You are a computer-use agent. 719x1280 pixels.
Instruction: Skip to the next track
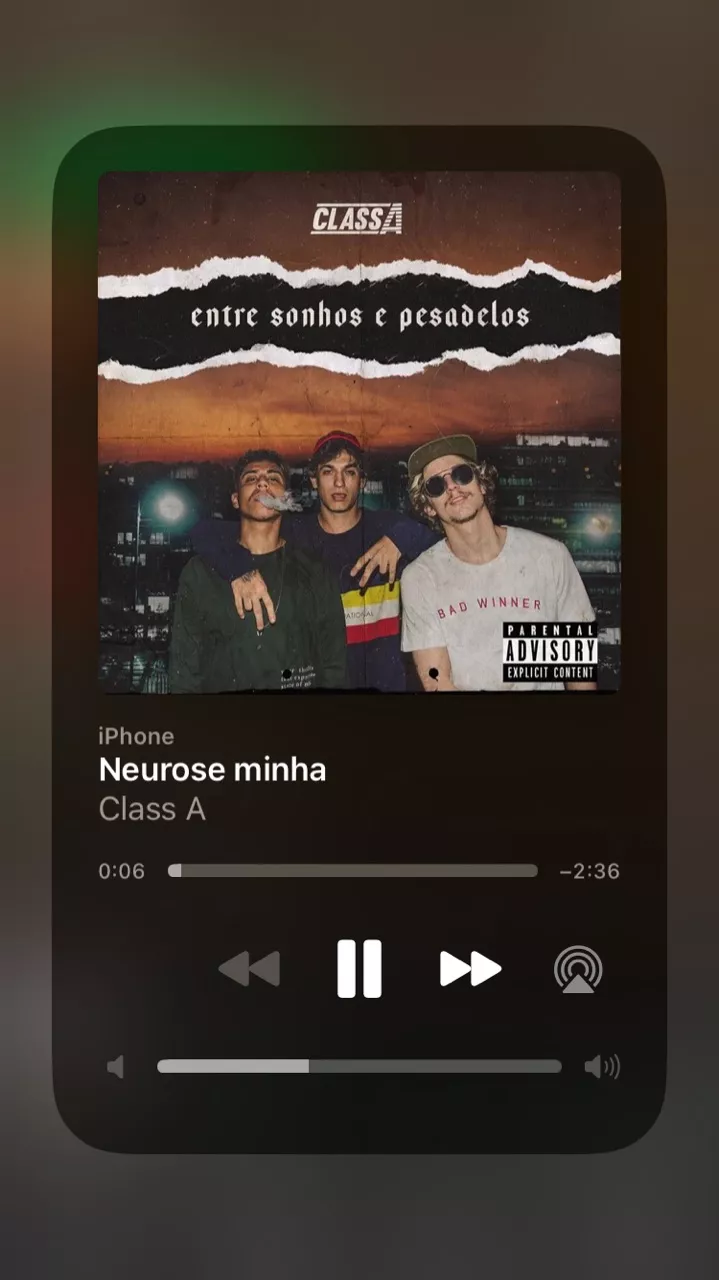470,969
